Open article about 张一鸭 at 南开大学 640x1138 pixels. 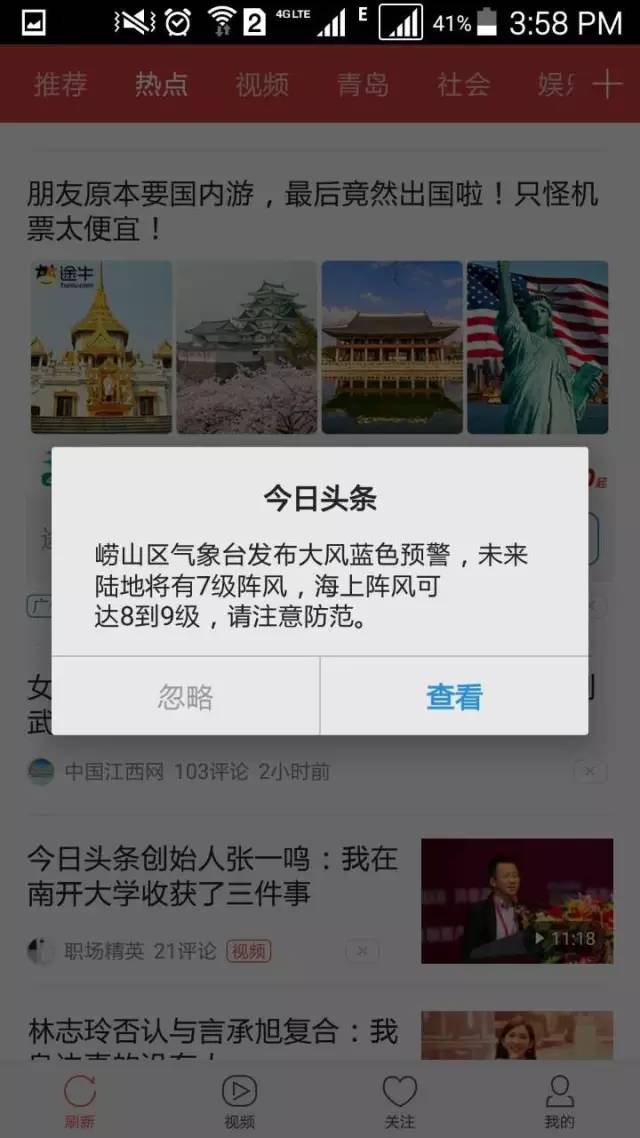(x=212, y=877)
